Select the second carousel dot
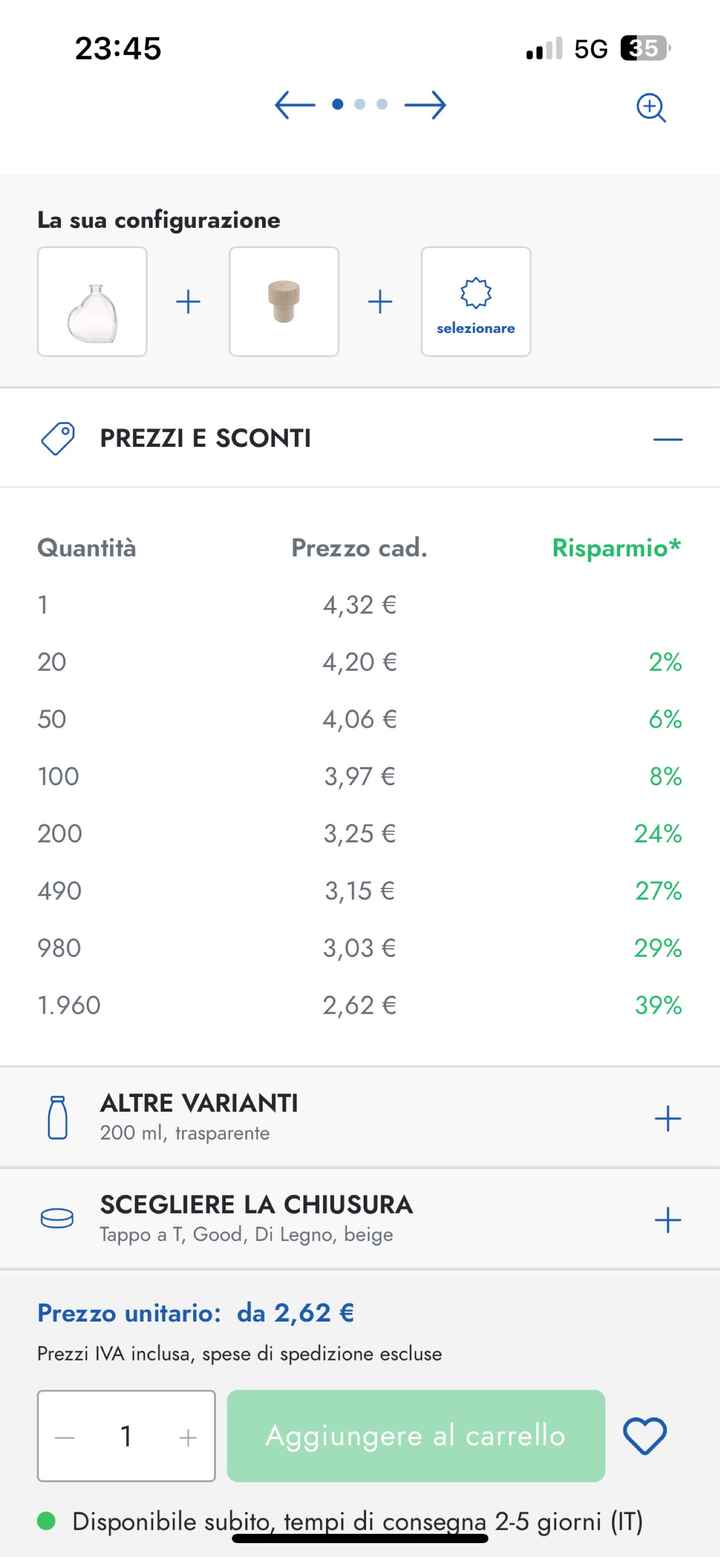Image resolution: width=720 pixels, height=1557 pixels. click(x=358, y=103)
